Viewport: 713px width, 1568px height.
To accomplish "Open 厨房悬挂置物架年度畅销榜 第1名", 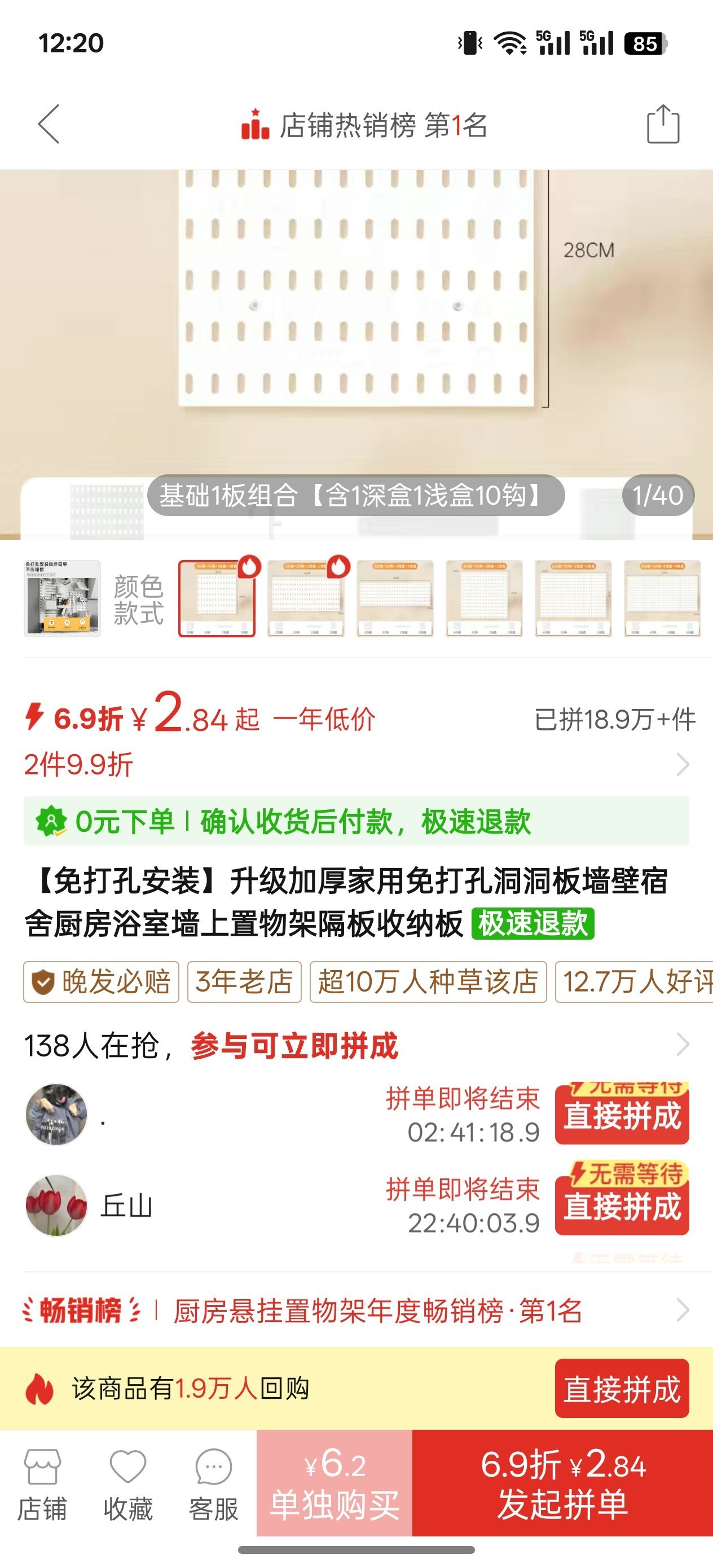I will click(x=377, y=1311).
